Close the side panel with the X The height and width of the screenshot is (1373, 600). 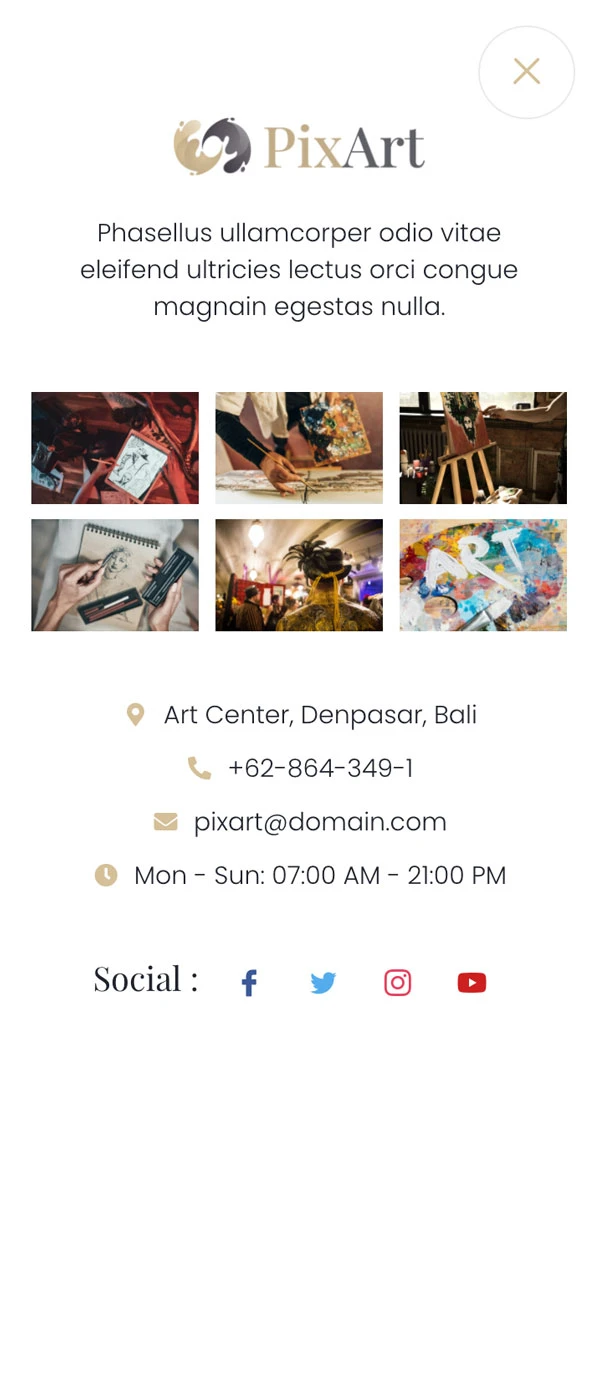click(526, 72)
